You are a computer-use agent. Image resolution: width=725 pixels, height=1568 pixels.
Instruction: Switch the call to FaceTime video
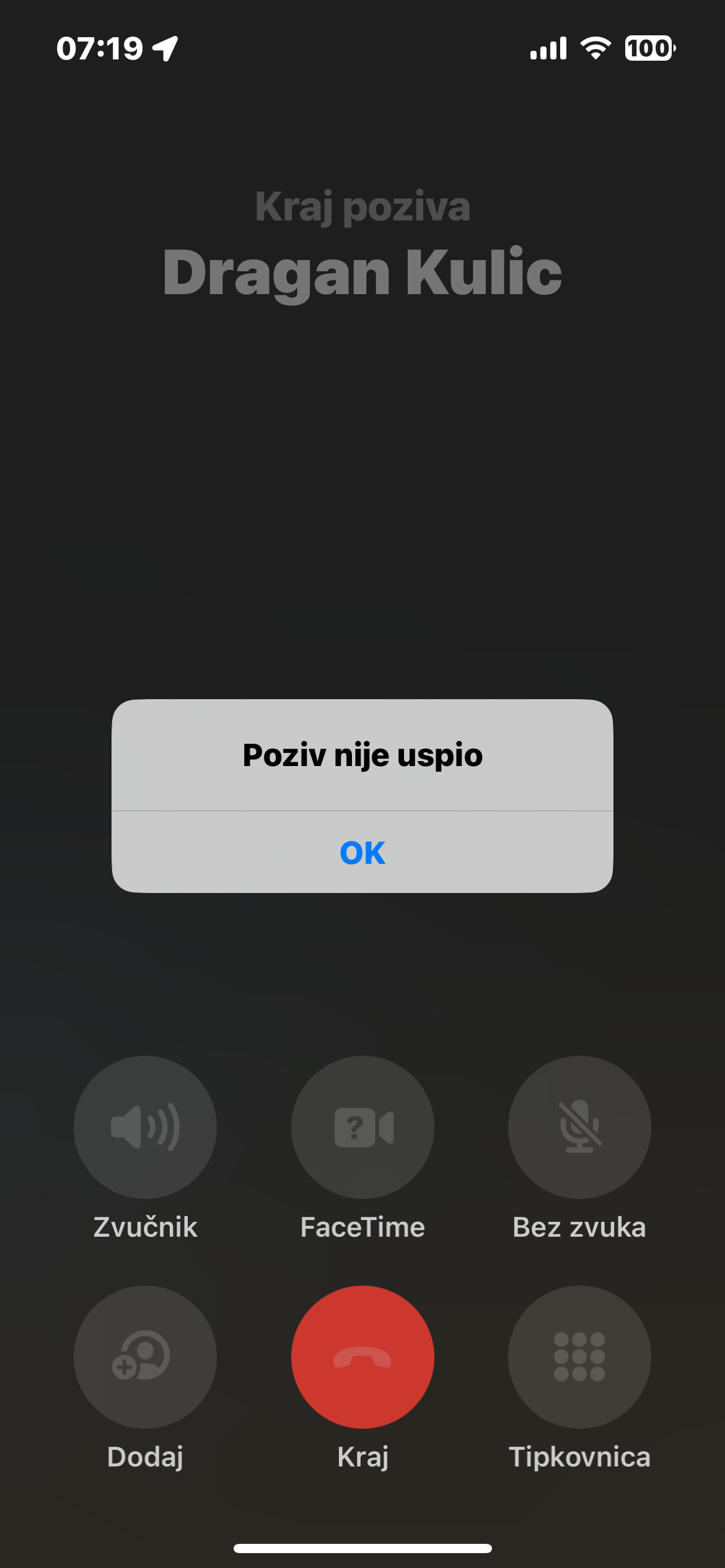[x=362, y=1127]
